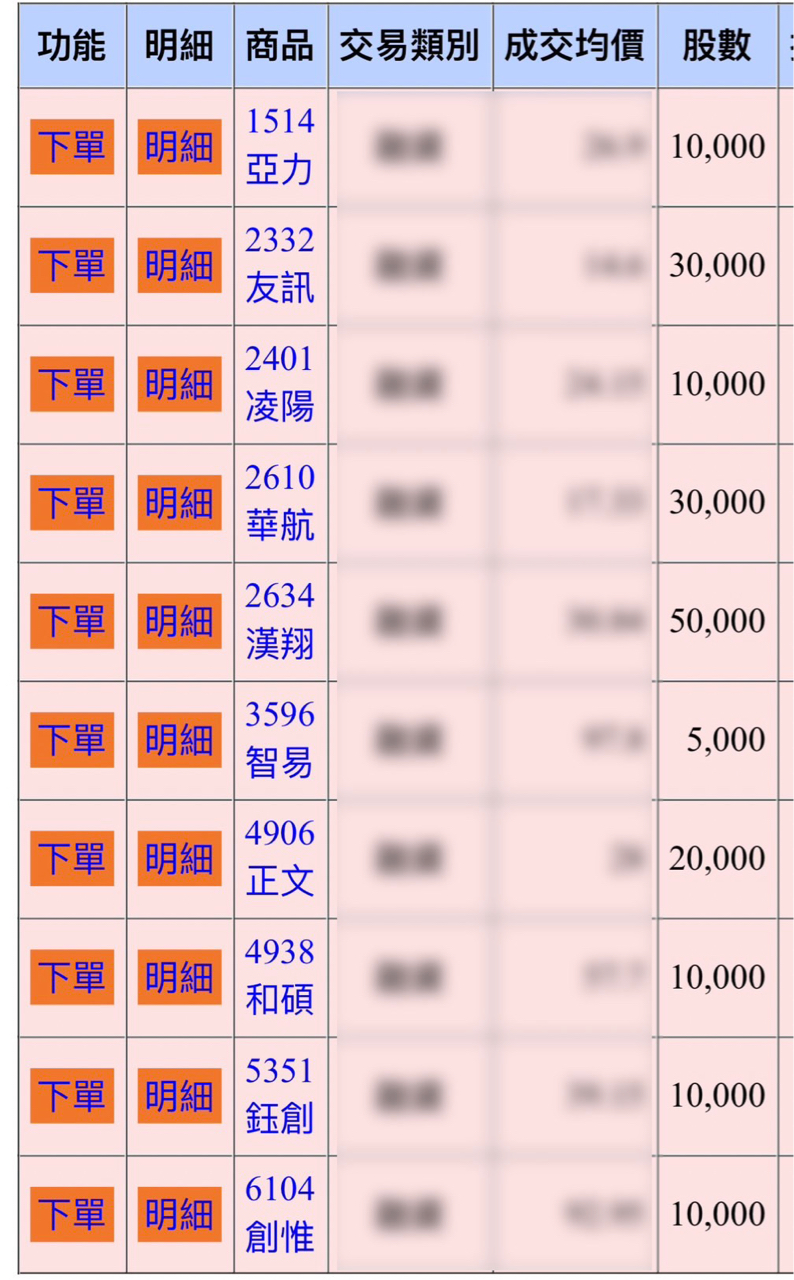
Task: Tap 下單 for 4938 和碩
Action: click(x=72, y=977)
